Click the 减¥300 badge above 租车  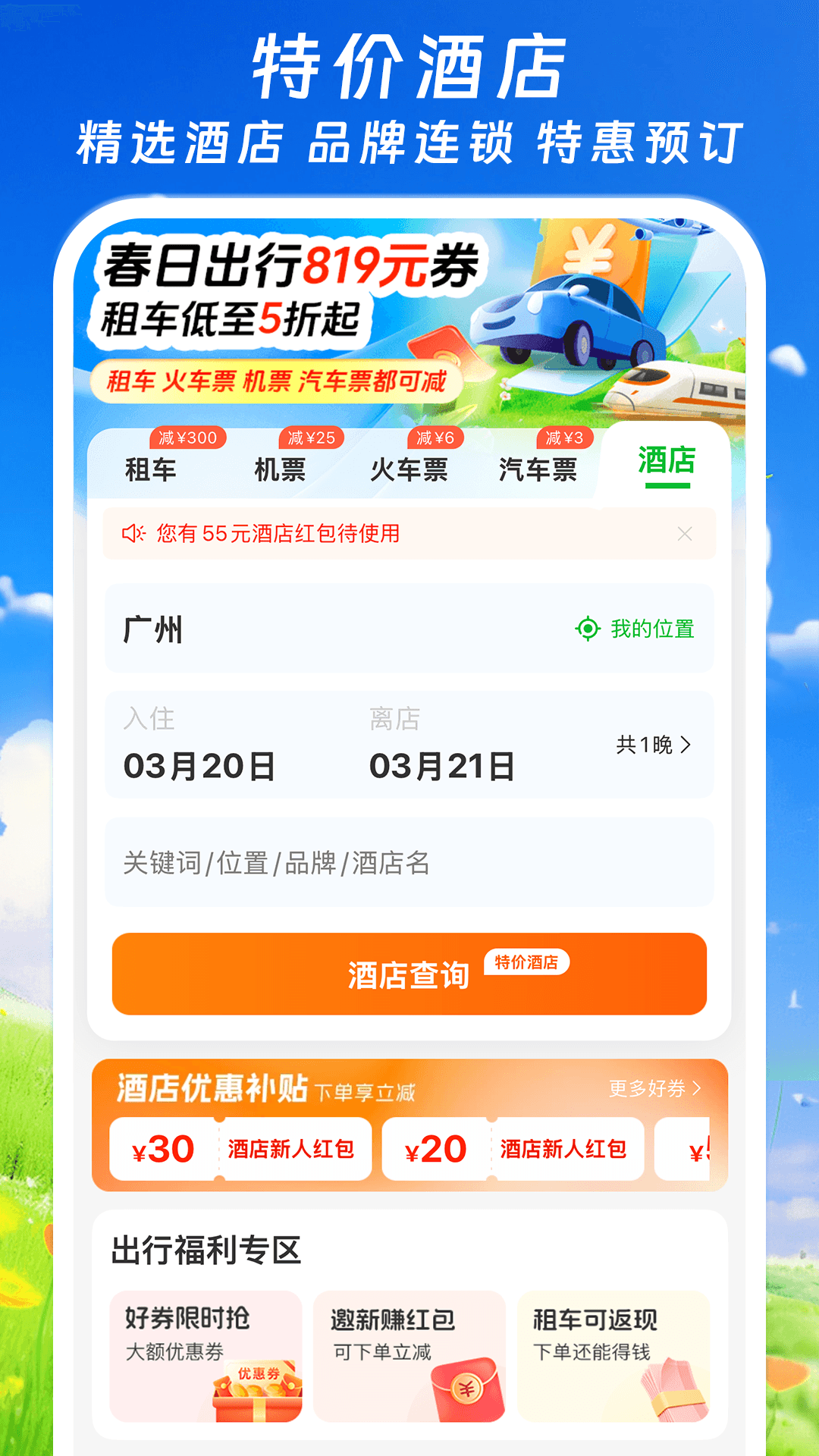click(x=190, y=438)
